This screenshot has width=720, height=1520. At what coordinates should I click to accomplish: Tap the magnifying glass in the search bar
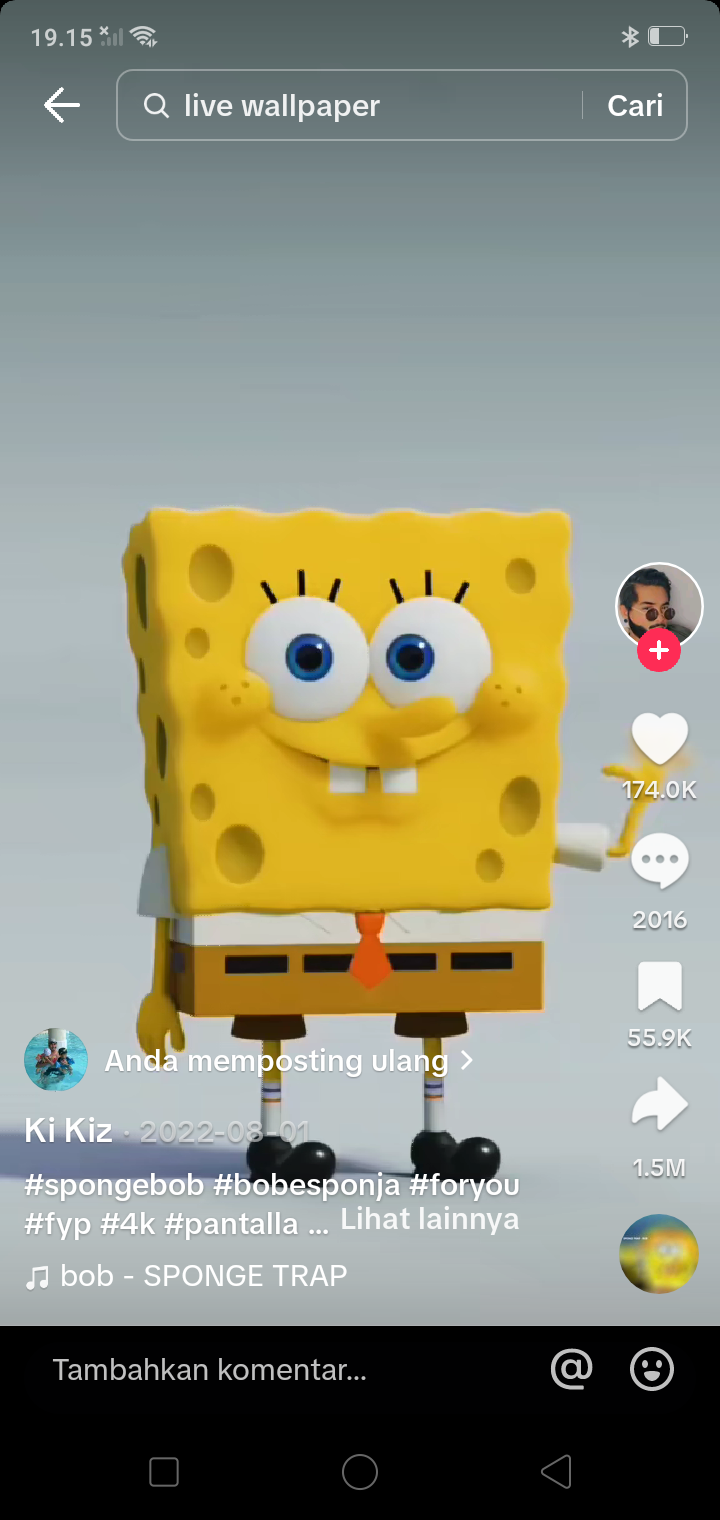(157, 104)
